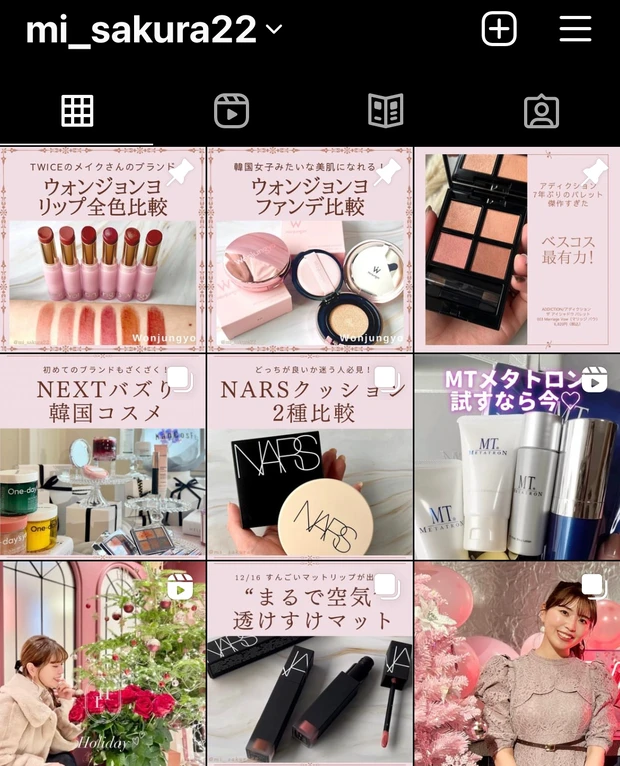Open the ベスコス最有力 eyeshadow palette post
Viewport: 620px width, 766px height.
pos(516,248)
